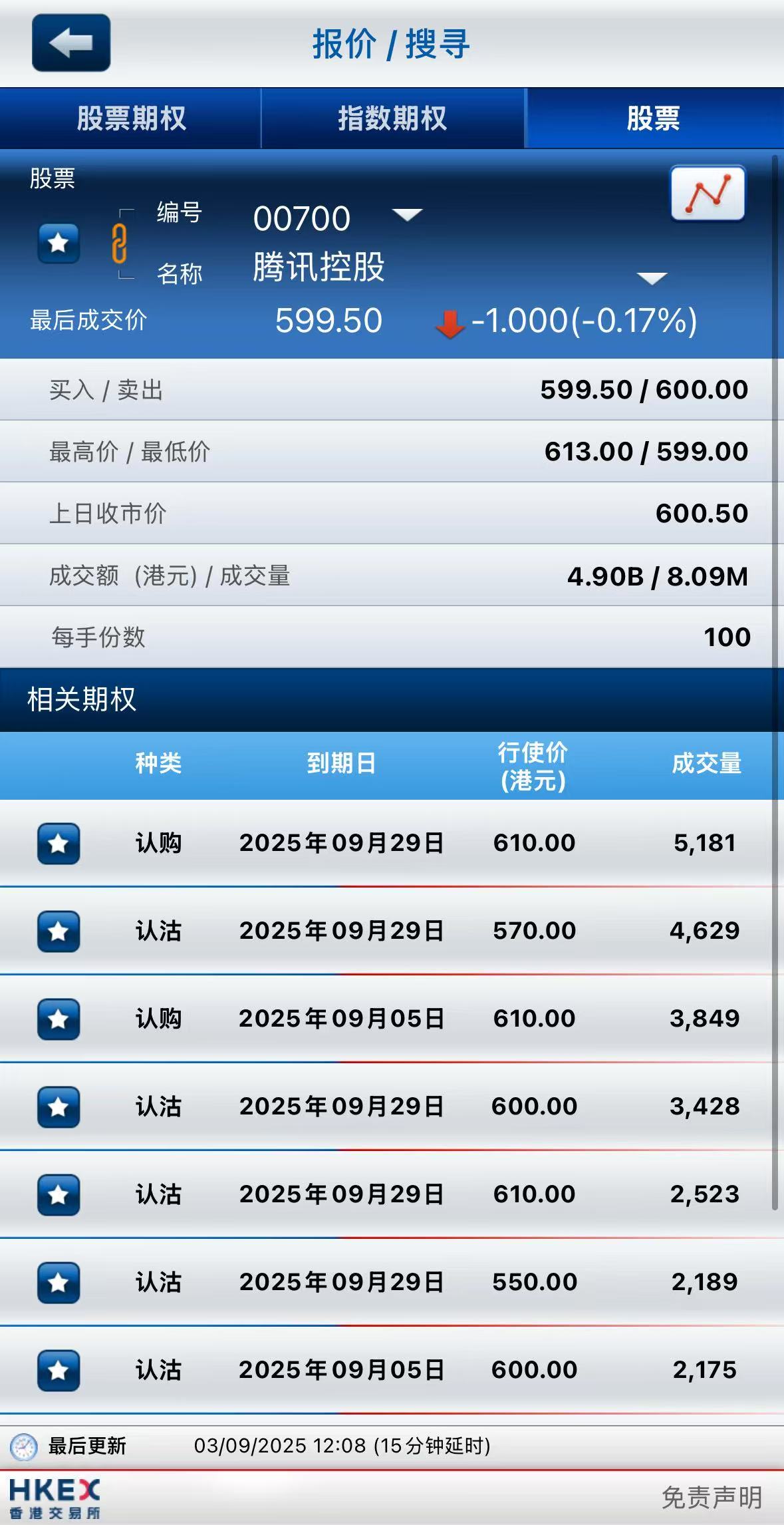Image resolution: width=784 pixels, height=1525 pixels.
Task: Open 认沽 600.00 option expiring 09月05日
Action: coord(399,1370)
